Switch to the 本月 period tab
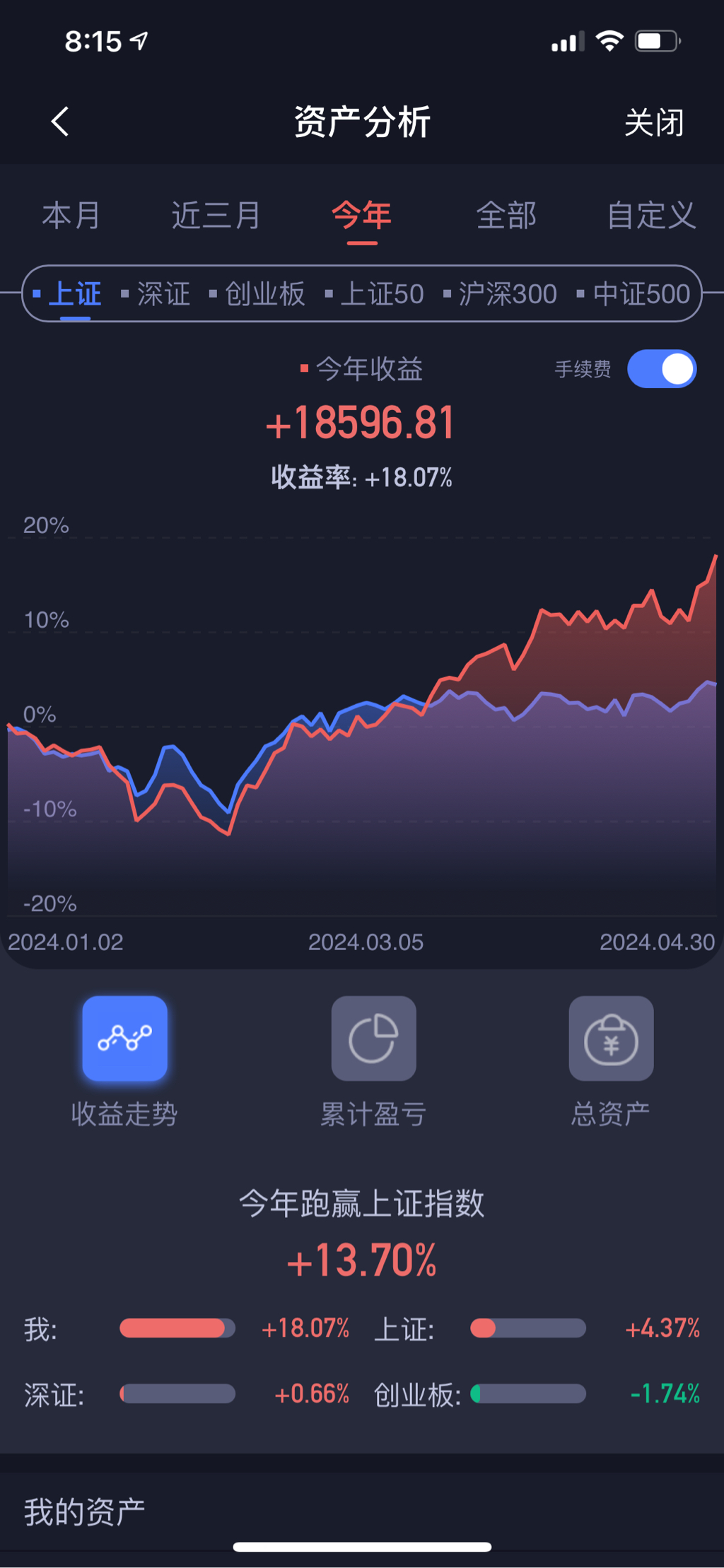724x1568 pixels. tap(71, 215)
